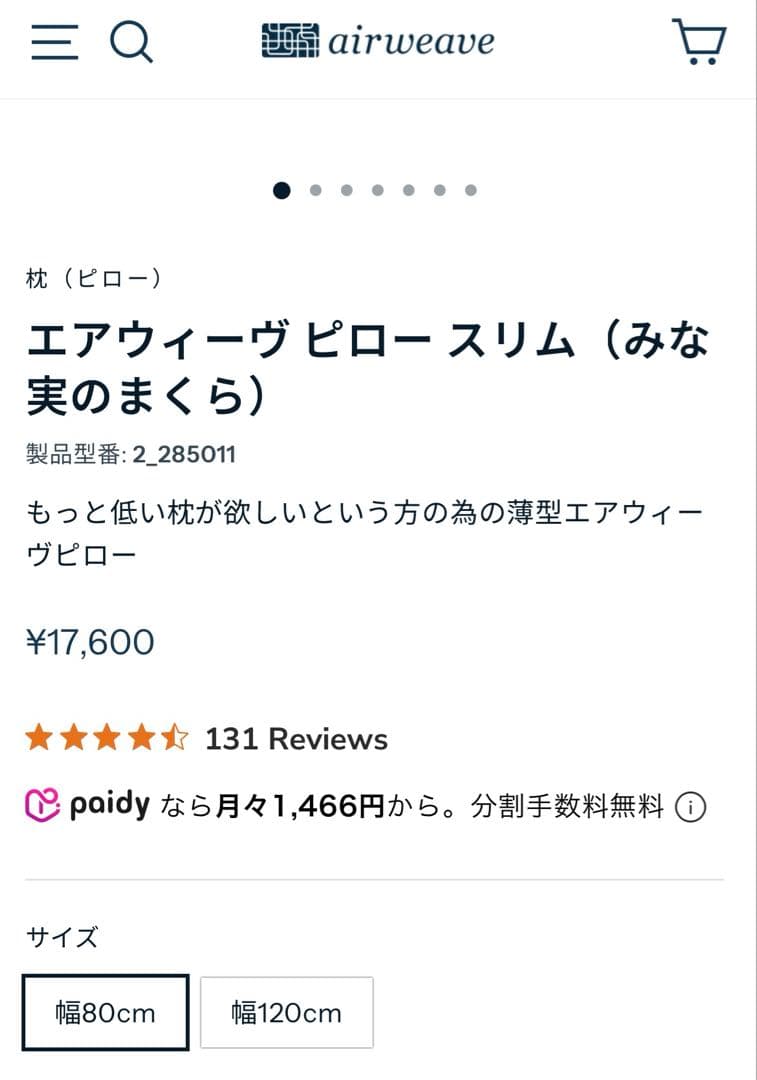This screenshot has width=757, height=1080.
Task: Click the Paidy brand text link
Action: (108, 803)
